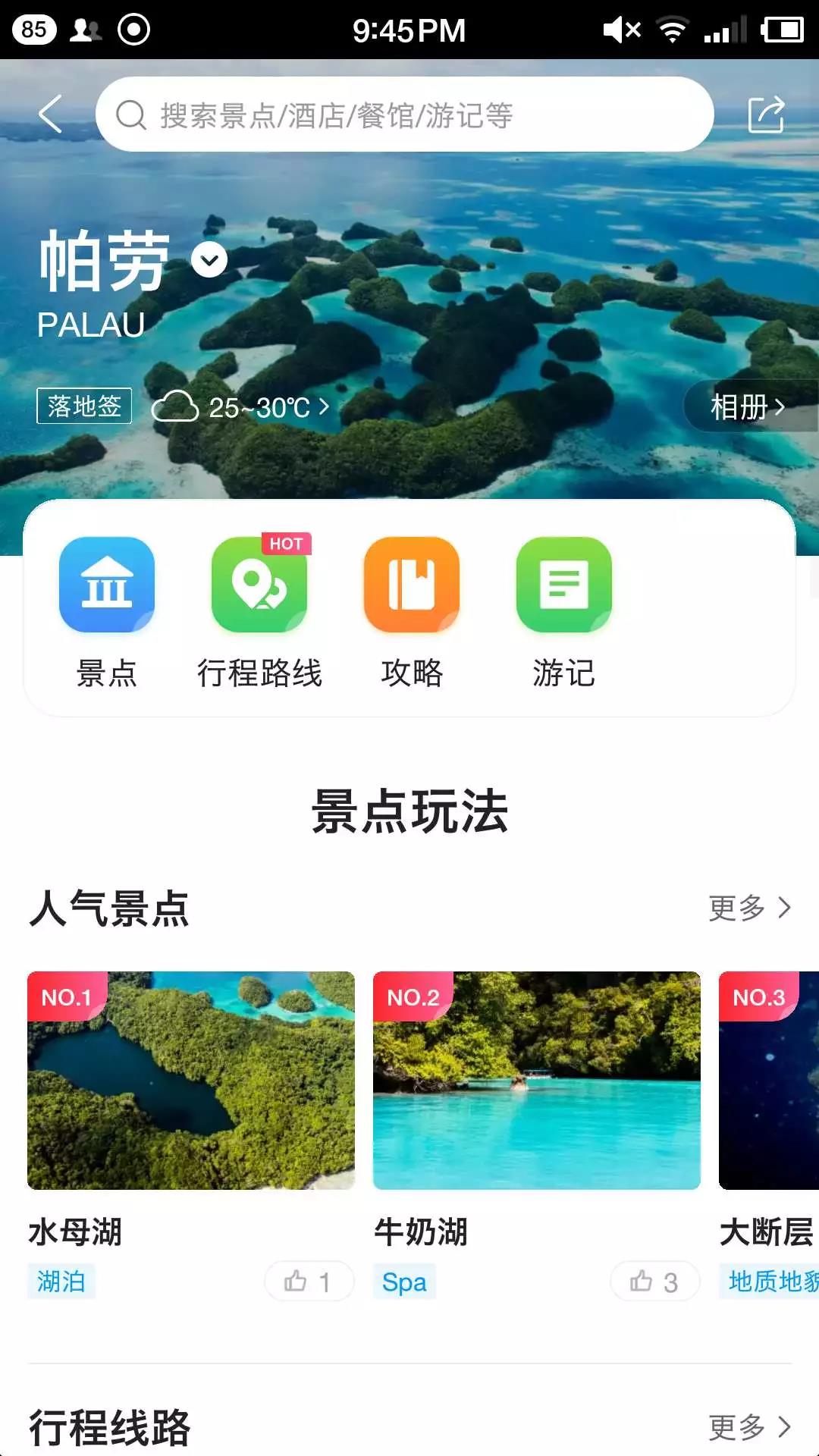Open the 相册 photo album

pyautogui.click(x=748, y=407)
